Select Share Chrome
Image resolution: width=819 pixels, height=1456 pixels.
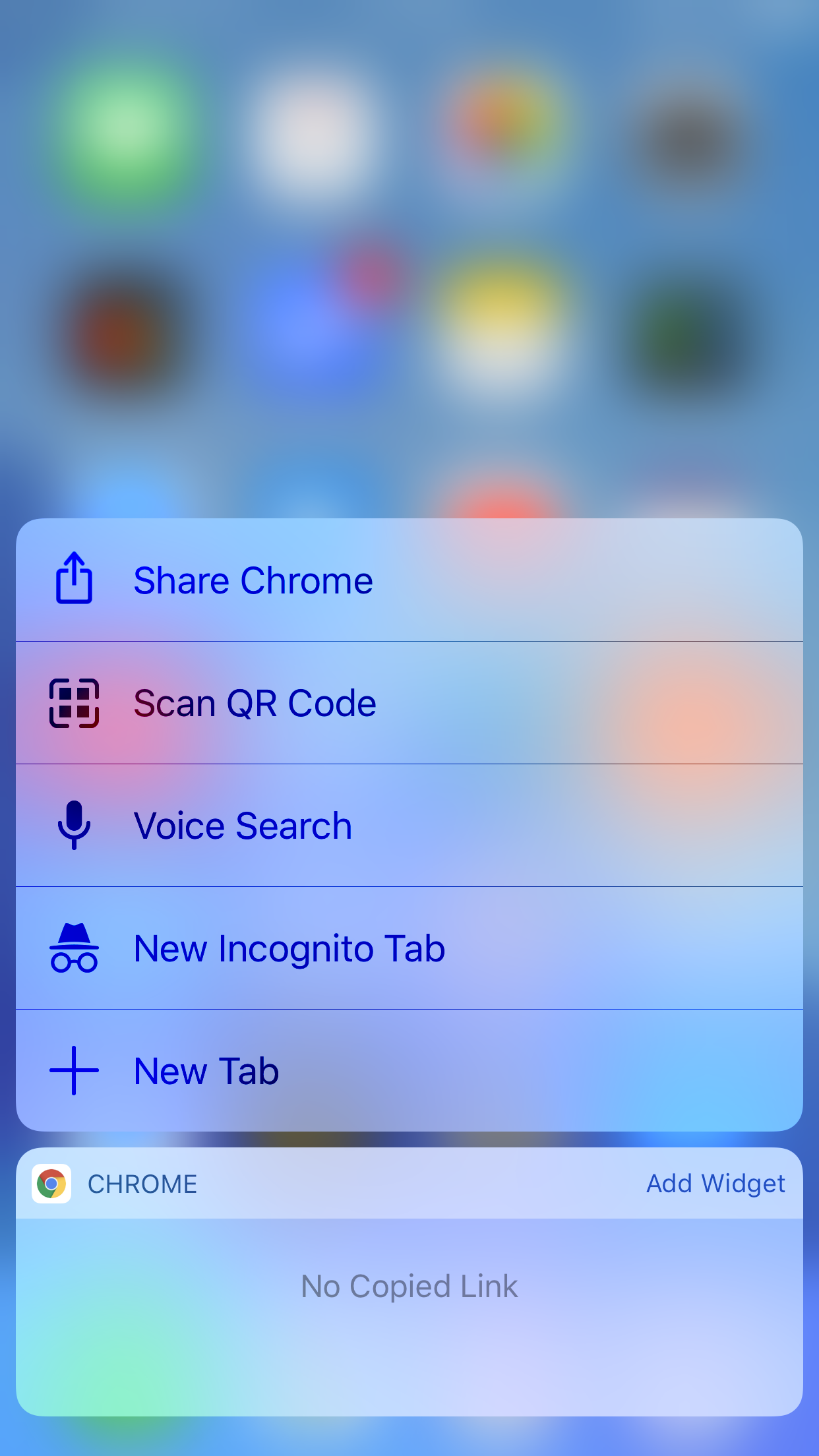point(253,580)
